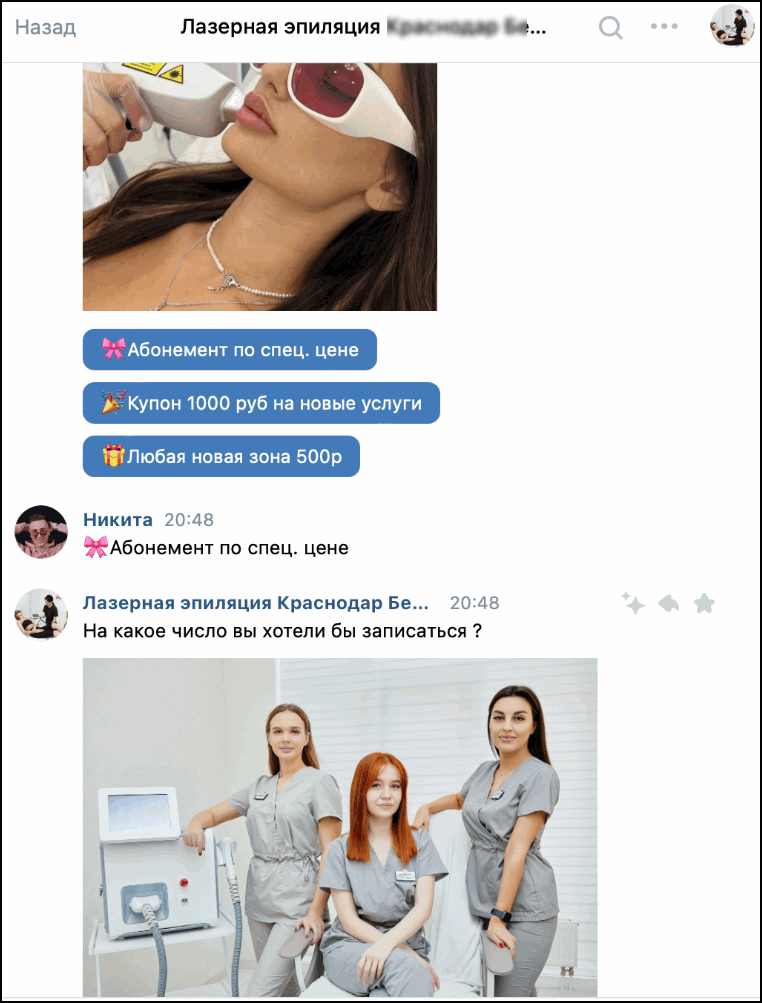Open the photo of three staff members
Screen dimensions: 762x1003
pyautogui.click(x=339, y=826)
